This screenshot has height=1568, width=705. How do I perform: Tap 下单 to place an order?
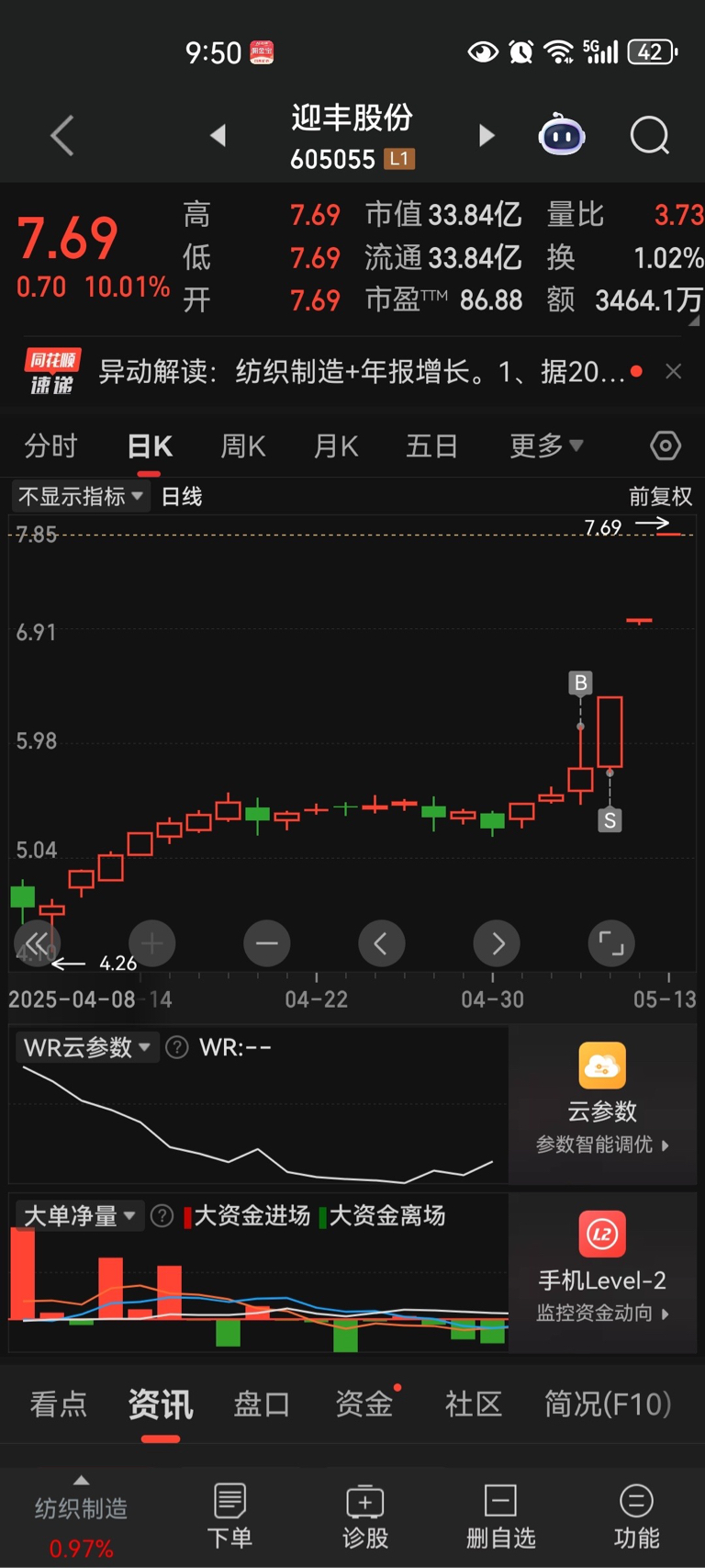click(229, 1517)
